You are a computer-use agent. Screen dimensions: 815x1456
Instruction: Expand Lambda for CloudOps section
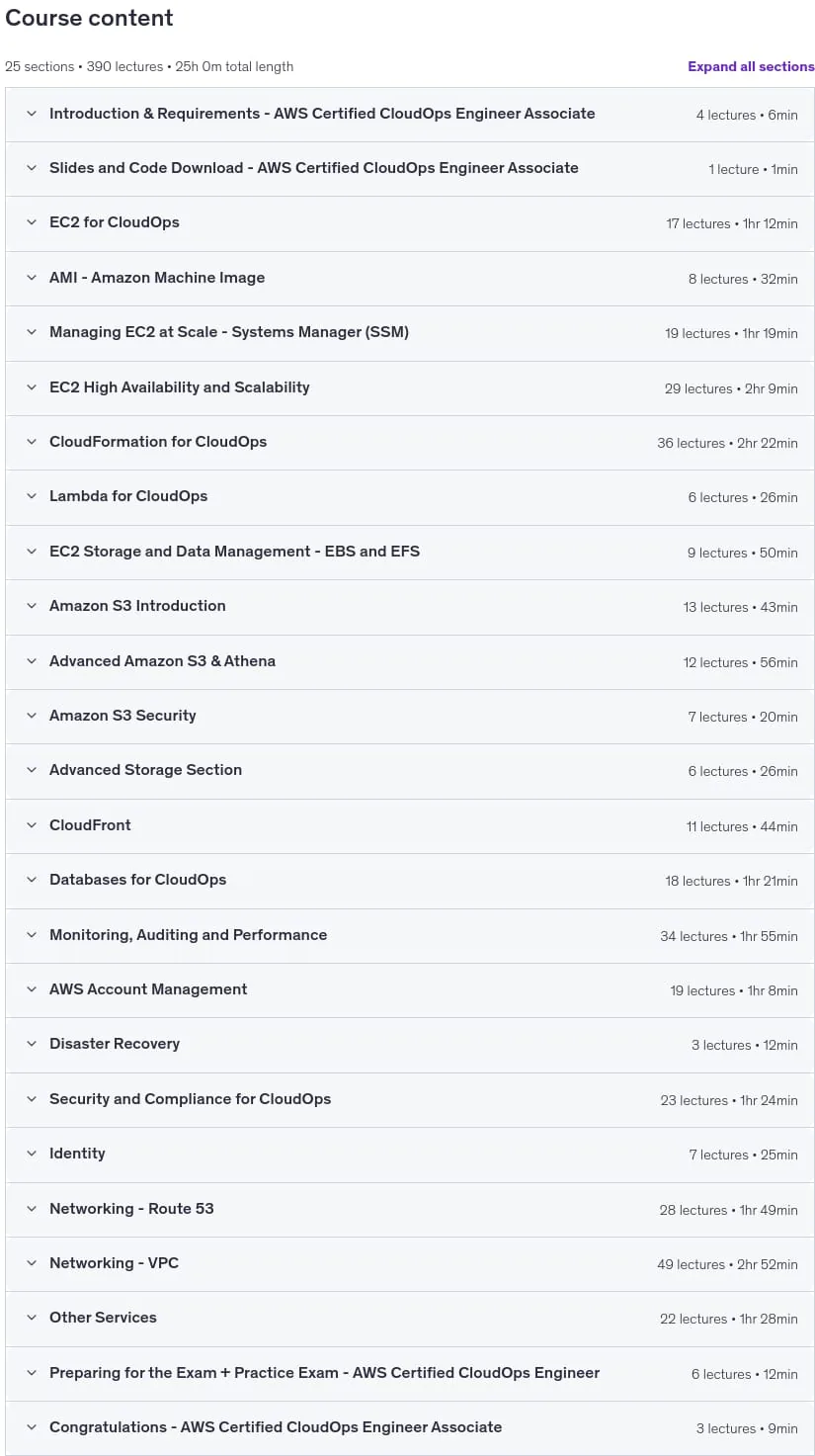pyautogui.click(x=410, y=497)
